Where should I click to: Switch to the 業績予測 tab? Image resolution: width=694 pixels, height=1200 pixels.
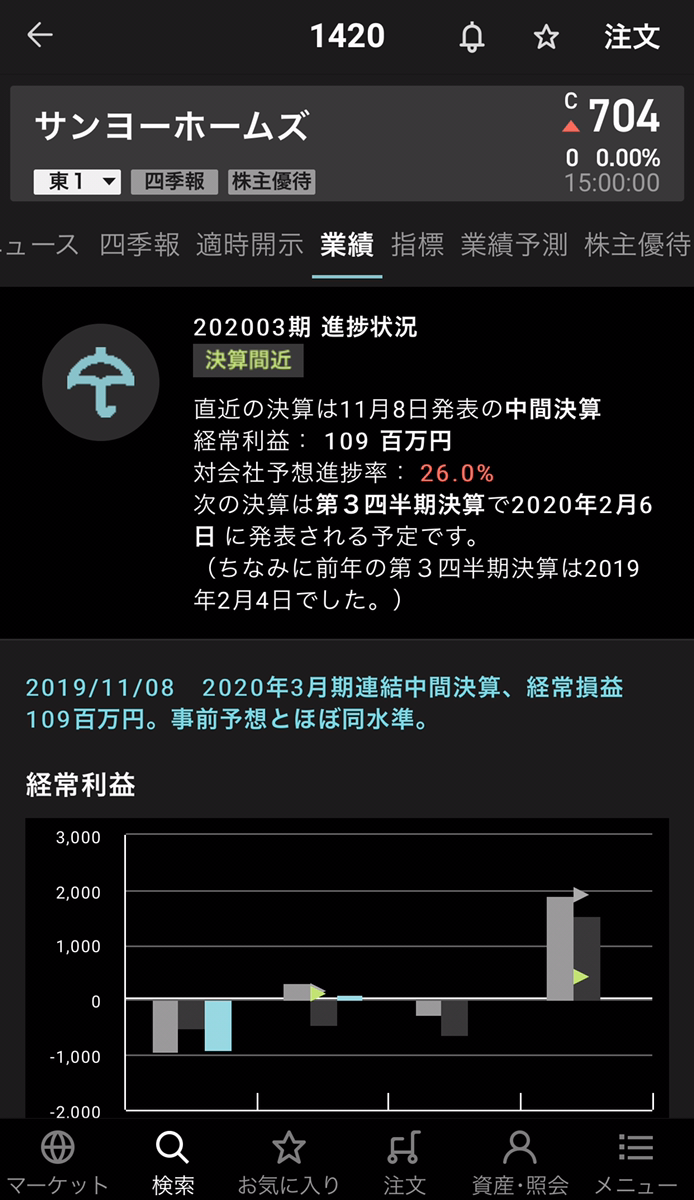point(514,245)
